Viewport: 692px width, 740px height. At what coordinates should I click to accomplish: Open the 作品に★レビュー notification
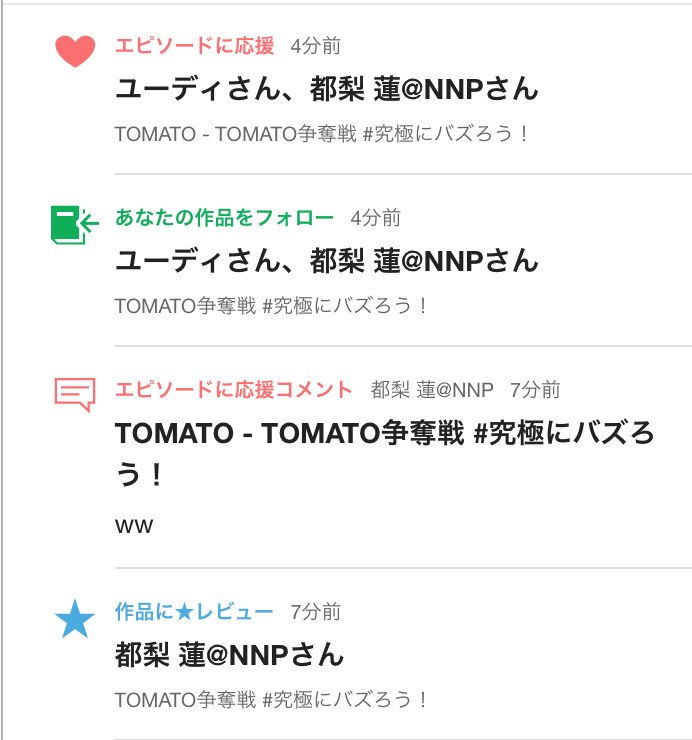tap(230, 656)
